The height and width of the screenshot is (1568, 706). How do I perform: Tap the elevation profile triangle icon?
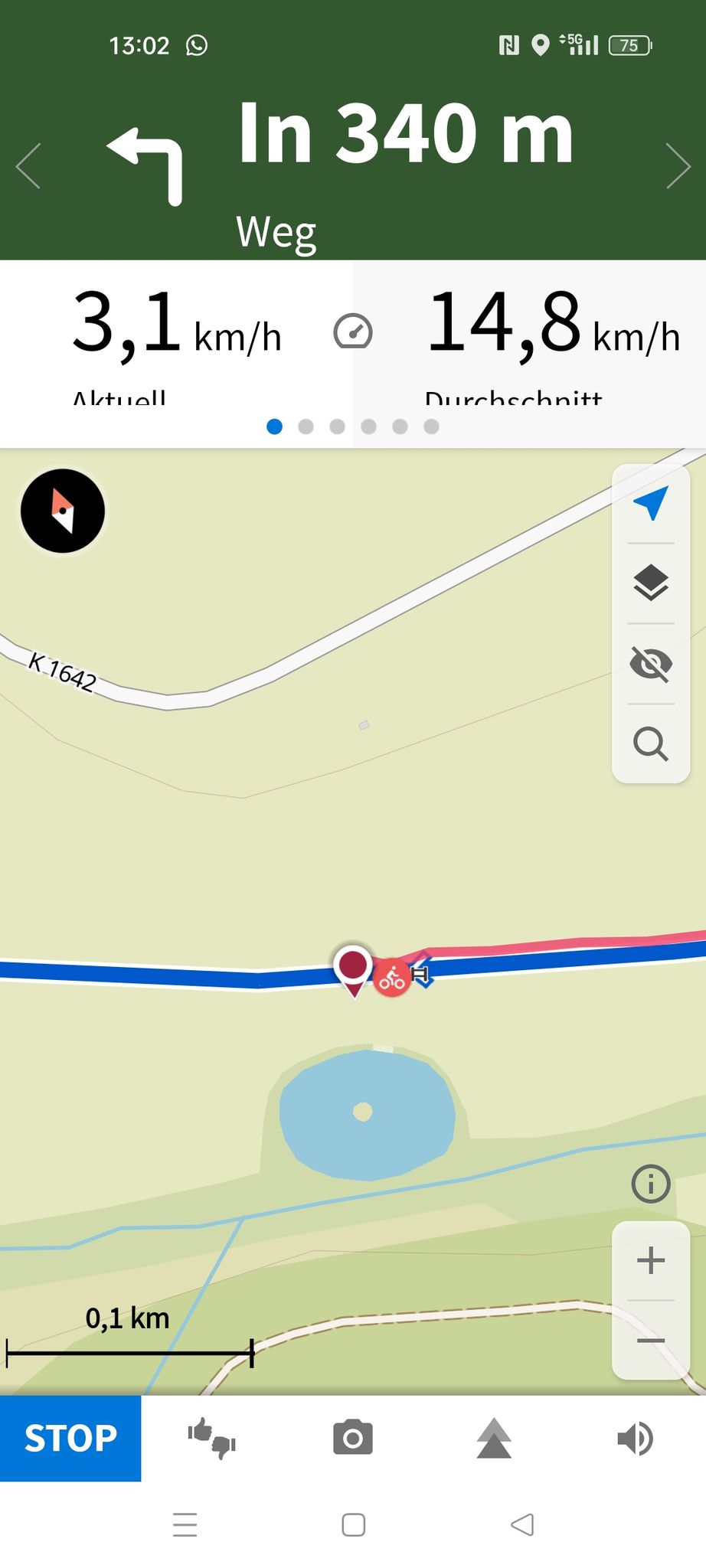pyautogui.click(x=494, y=1438)
